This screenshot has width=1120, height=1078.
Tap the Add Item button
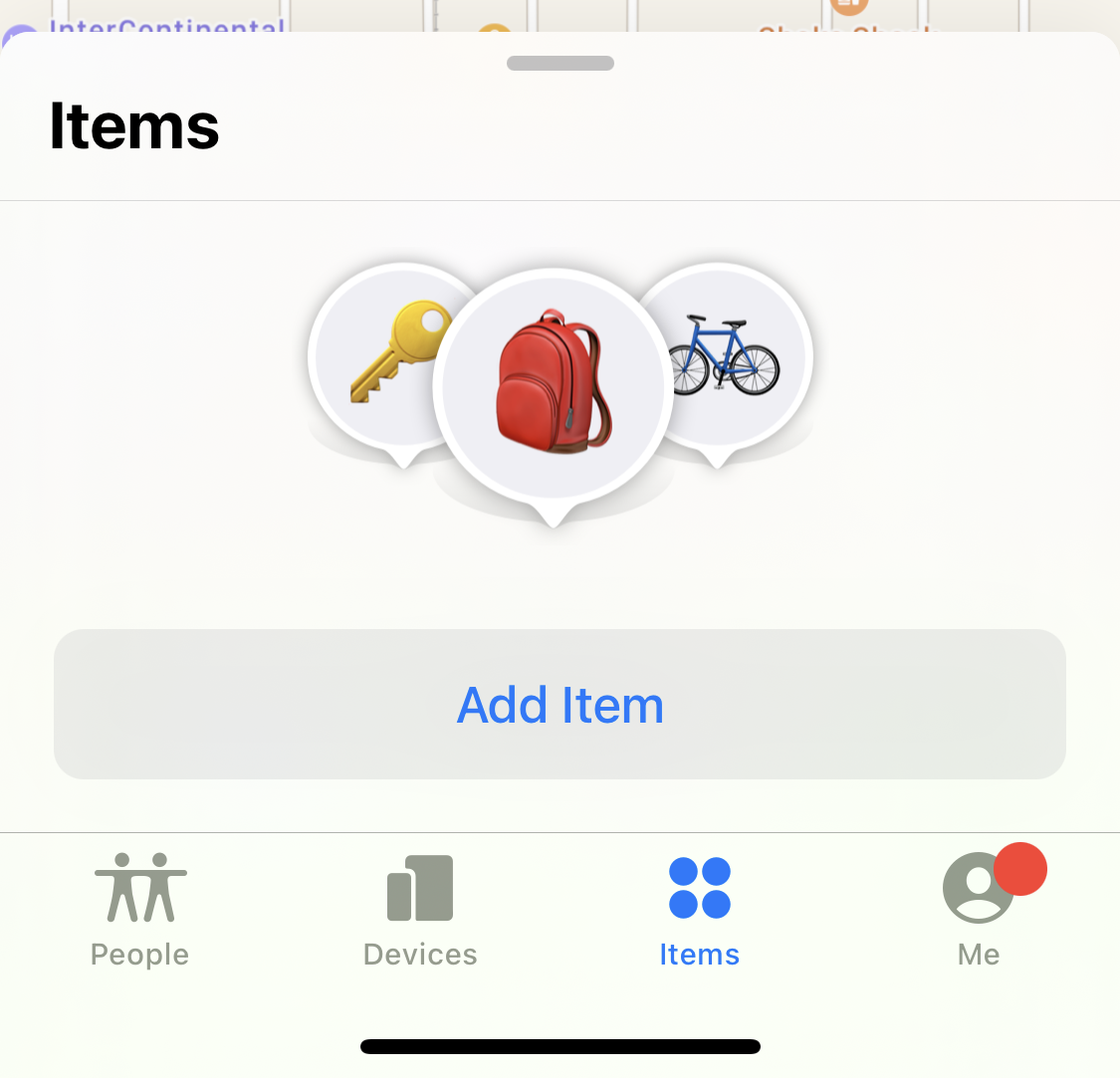560,705
